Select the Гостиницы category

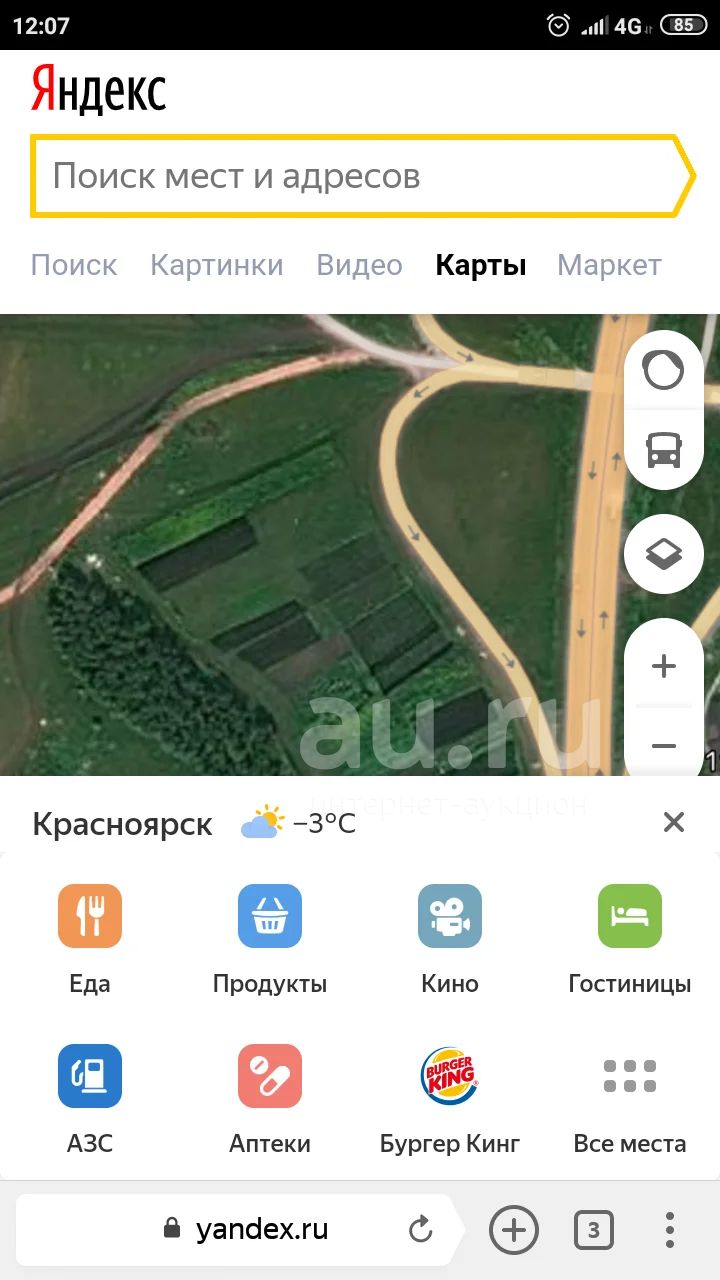tap(630, 938)
